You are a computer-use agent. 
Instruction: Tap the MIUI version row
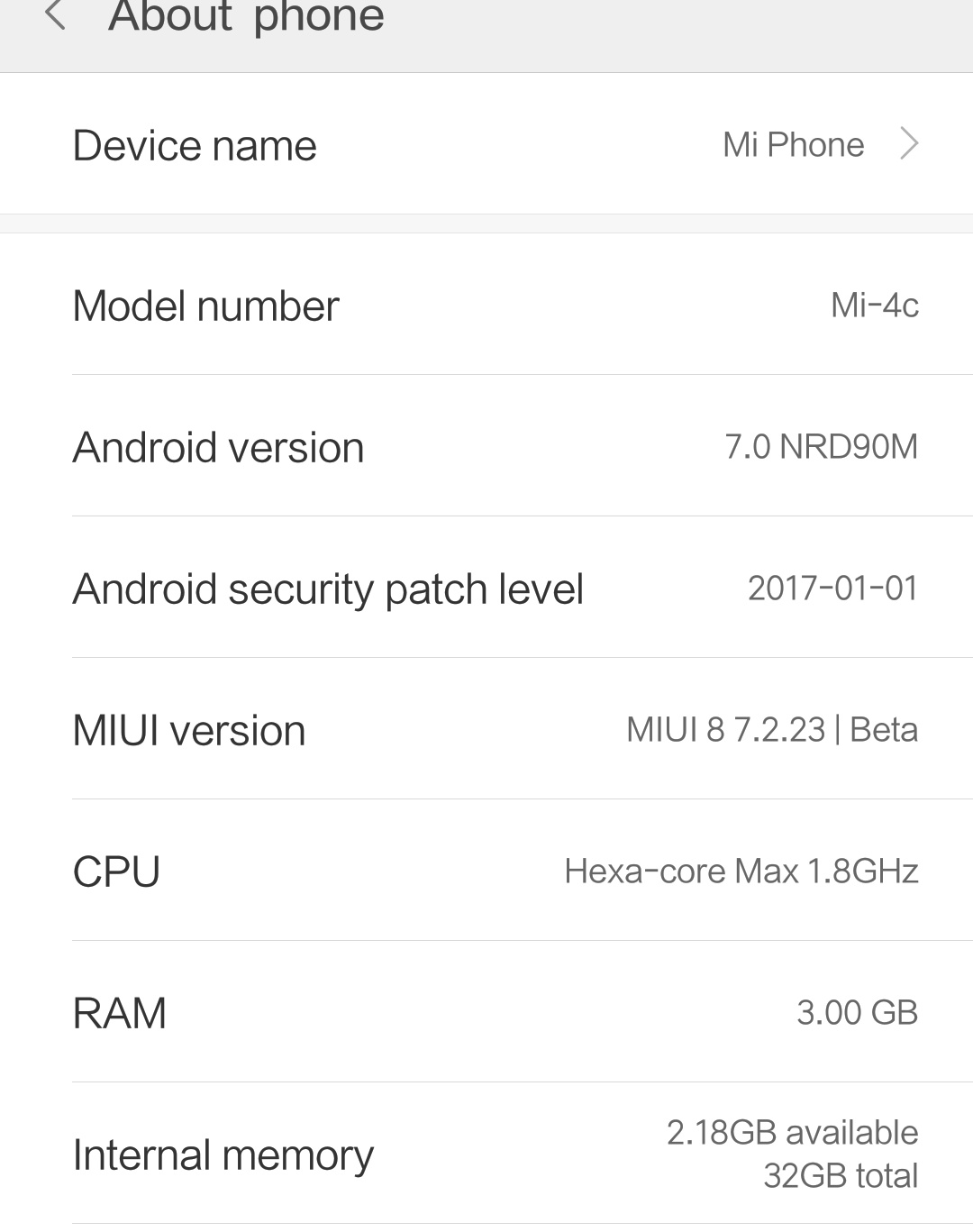point(486,729)
